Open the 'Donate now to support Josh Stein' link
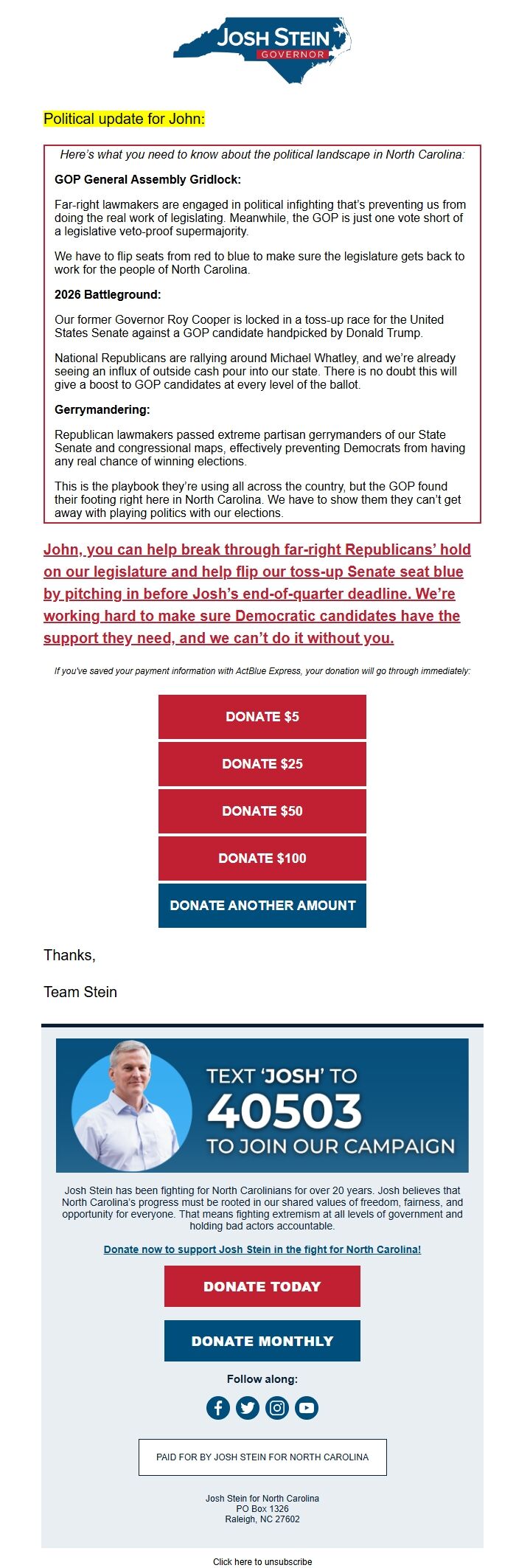This screenshot has width=516, height=1568. pos(262,1249)
